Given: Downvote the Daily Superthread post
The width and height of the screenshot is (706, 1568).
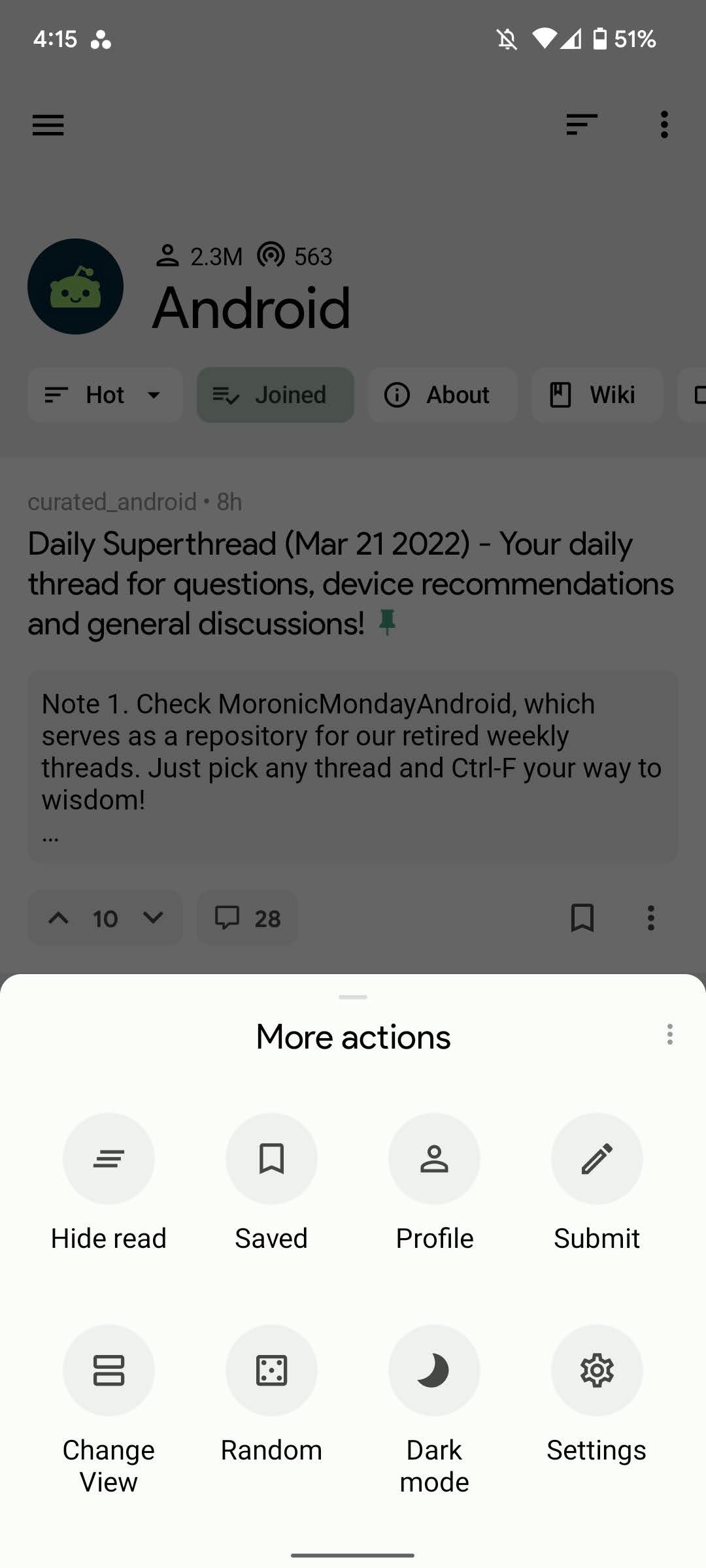Looking at the screenshot, I should click(153, 918).
